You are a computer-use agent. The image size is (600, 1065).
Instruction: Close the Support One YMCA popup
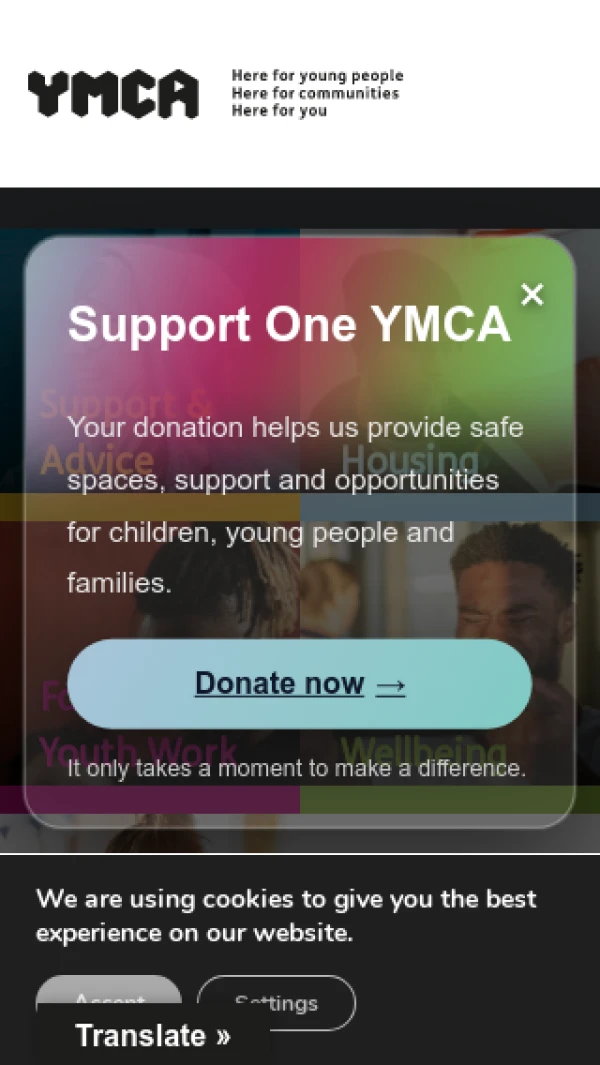click(532, 295)
